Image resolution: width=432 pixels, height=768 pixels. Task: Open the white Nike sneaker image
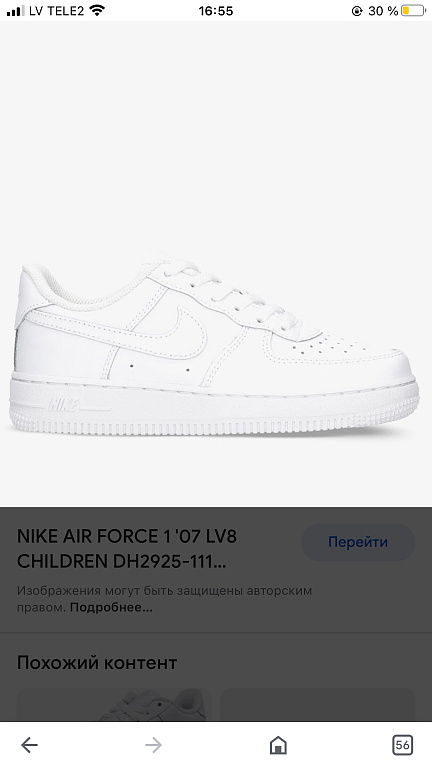point(215,343)
